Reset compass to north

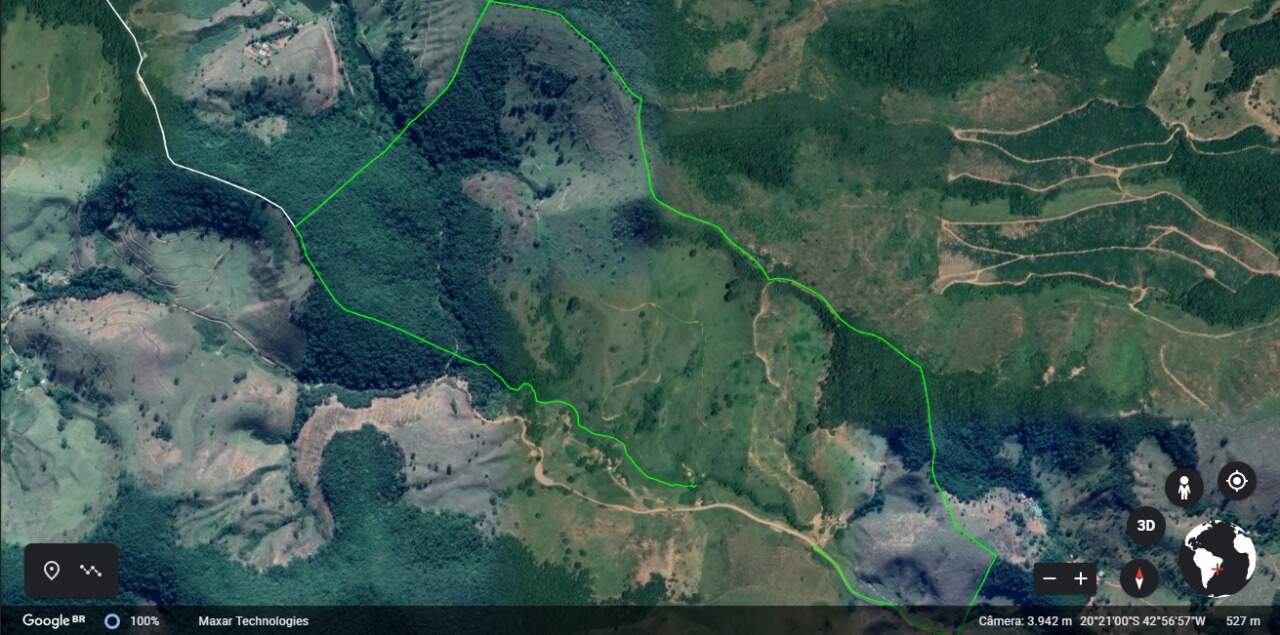pyautogui.click(x=1139, y=578)
